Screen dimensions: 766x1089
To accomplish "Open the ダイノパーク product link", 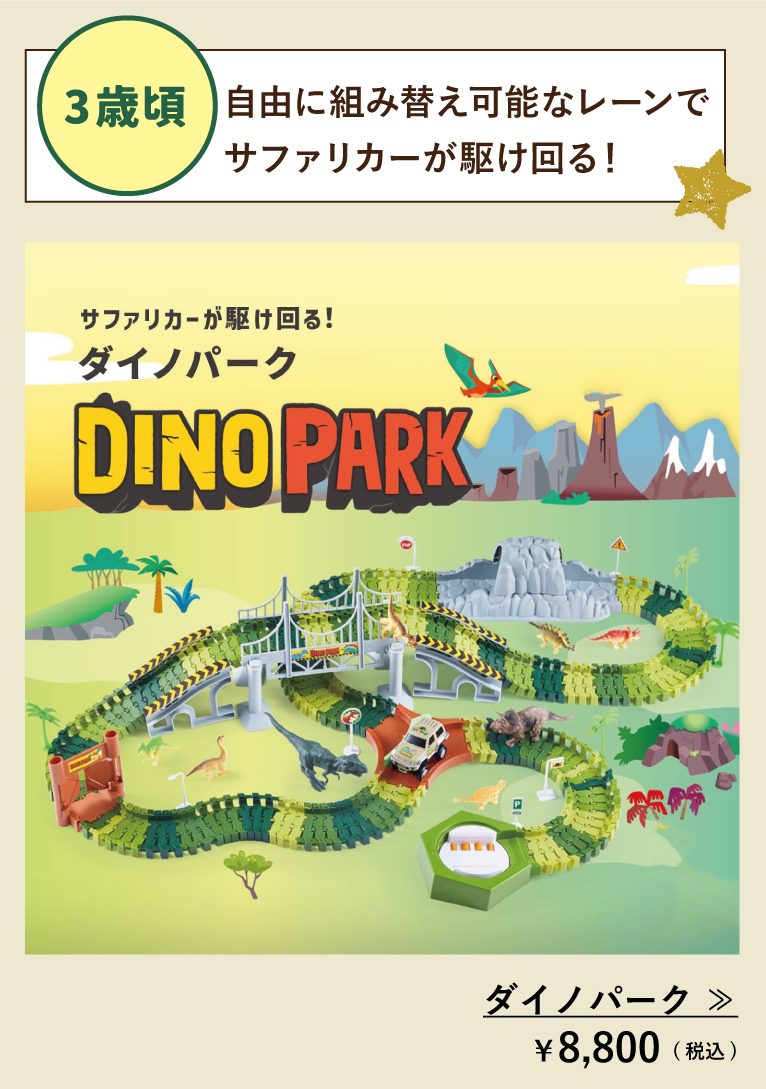I will coord(609,999).
